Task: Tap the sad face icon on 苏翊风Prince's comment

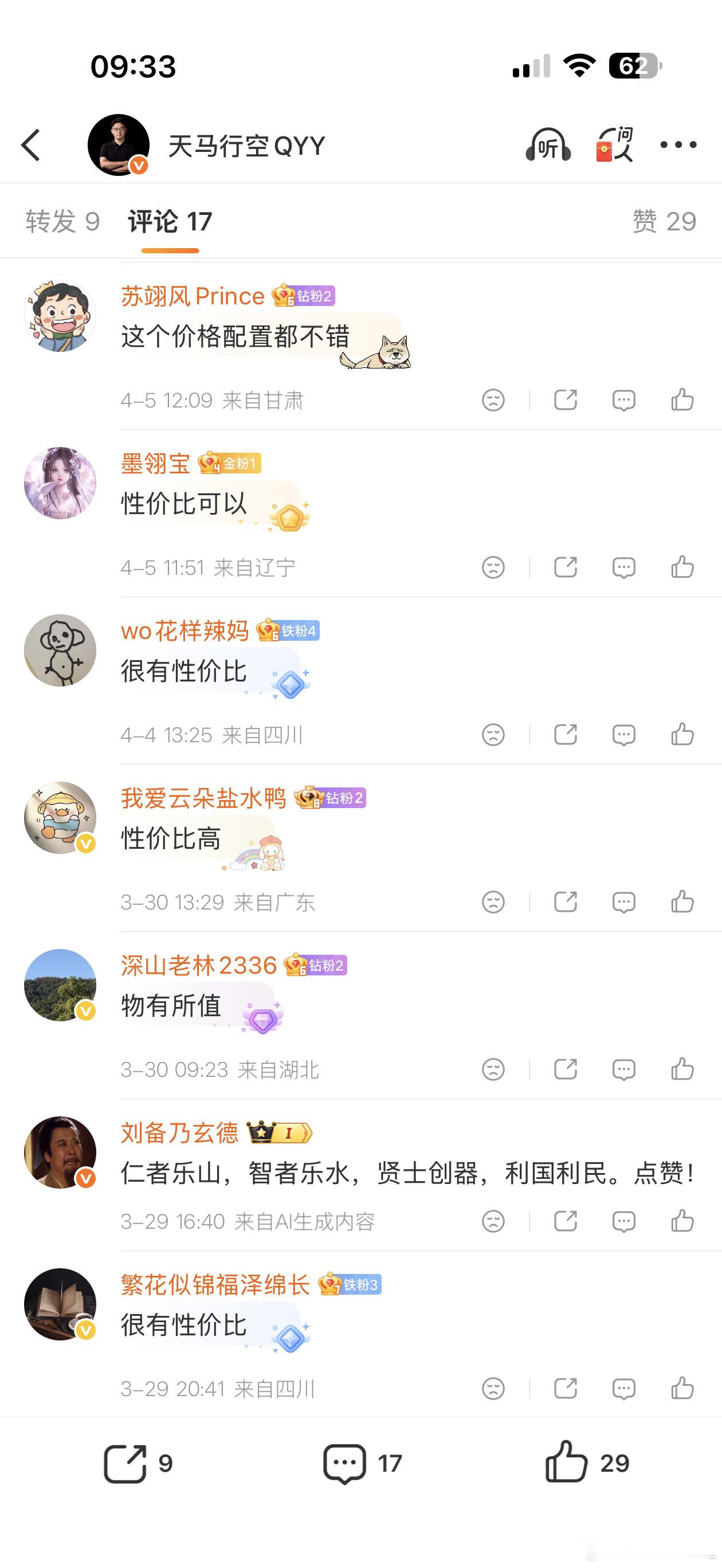Action: pos(495,399)
